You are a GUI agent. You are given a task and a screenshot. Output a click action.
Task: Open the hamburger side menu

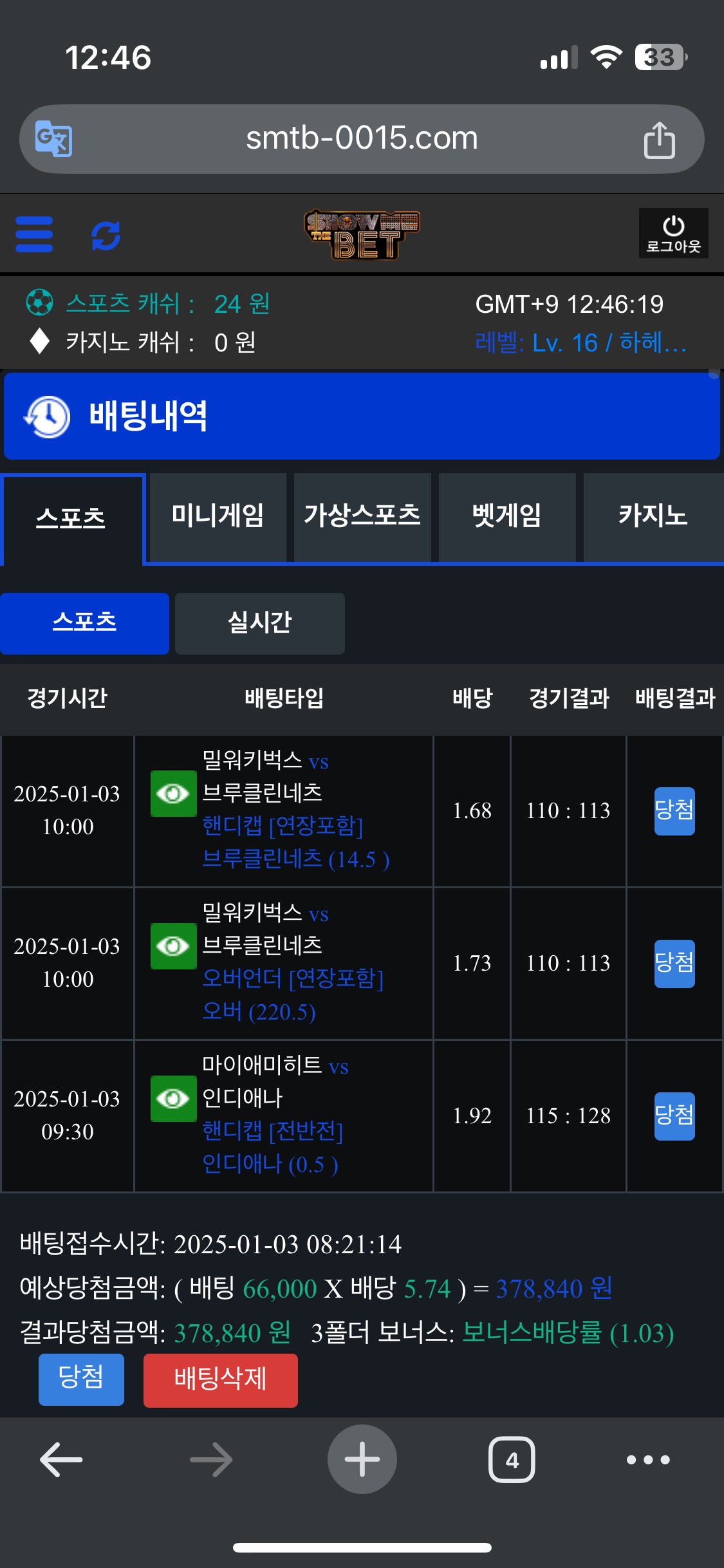tap(33, 234)
